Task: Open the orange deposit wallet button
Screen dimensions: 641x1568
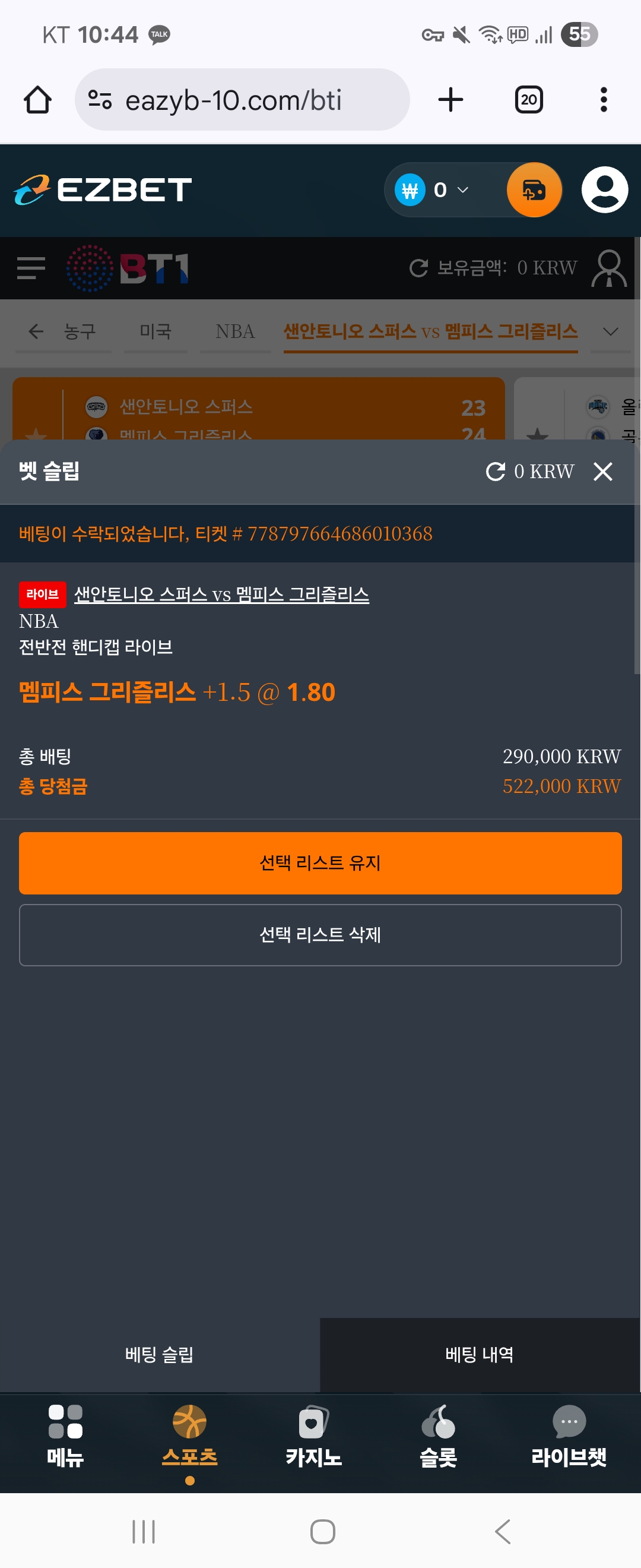Action: [534, 190]
